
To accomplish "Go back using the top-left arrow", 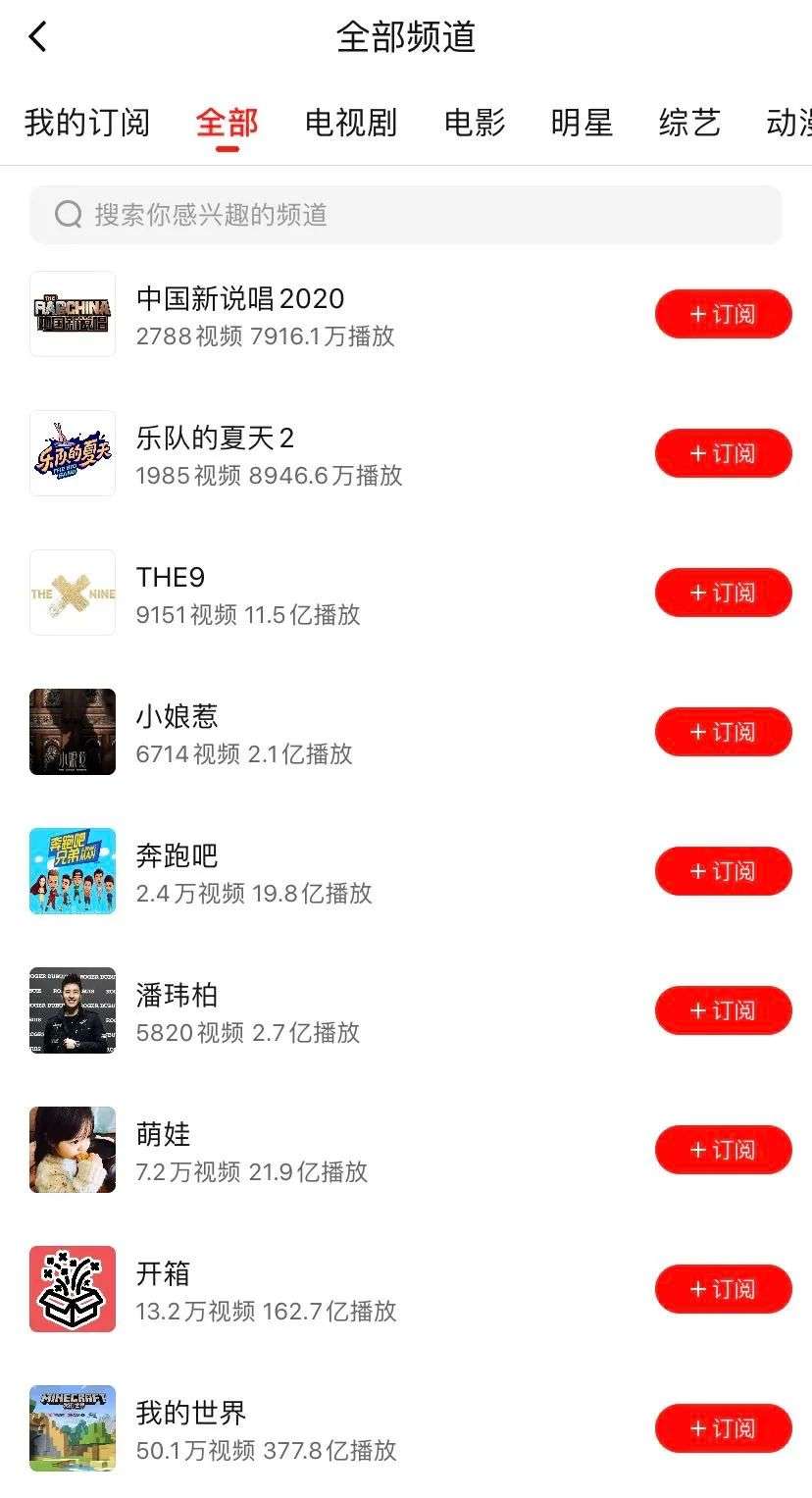I will click(38, 38).
